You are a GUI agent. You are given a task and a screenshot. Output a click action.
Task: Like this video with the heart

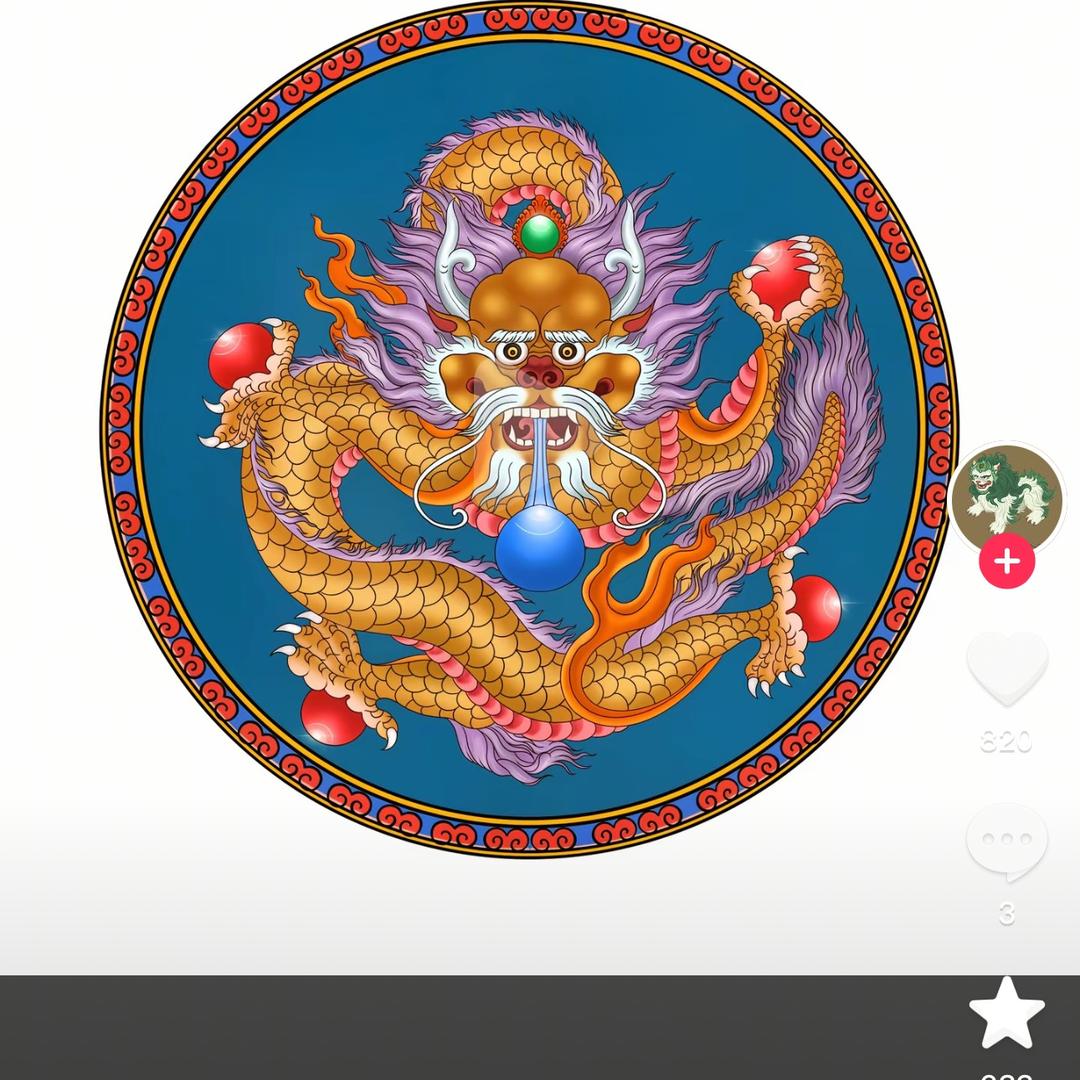pyautogui.click(x=1006, y=668)
